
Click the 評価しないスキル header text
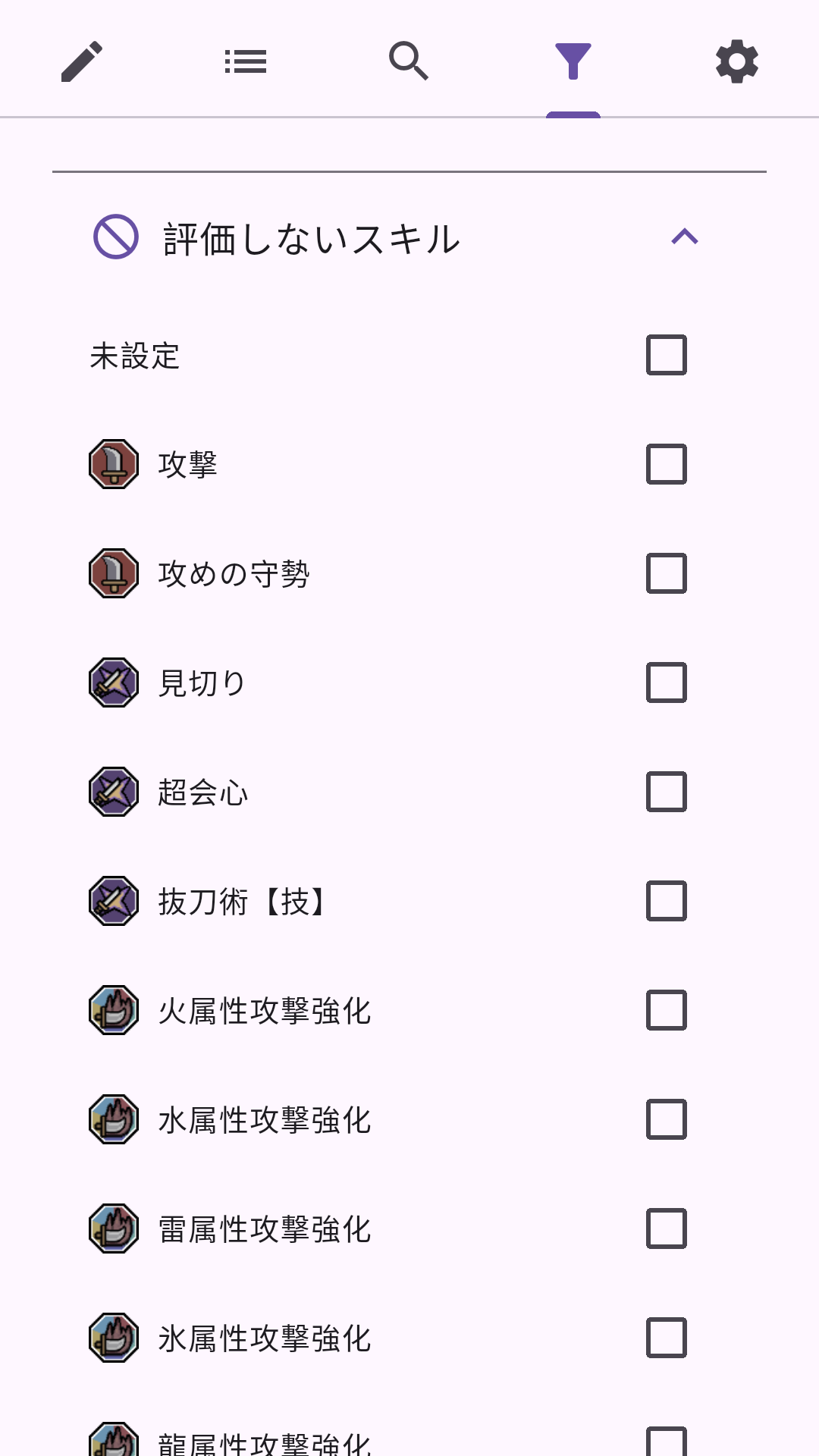tap(310, 239)
